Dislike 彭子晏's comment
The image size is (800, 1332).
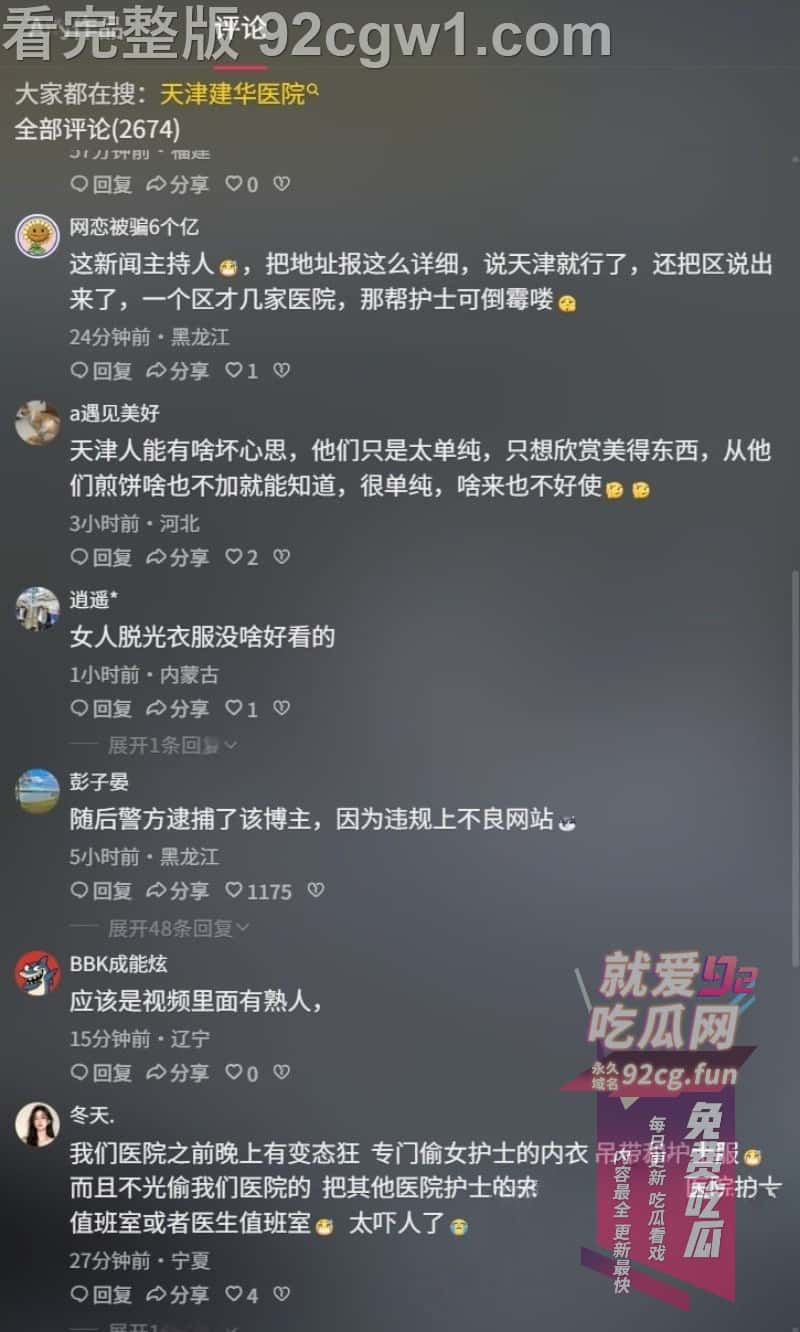(x=316, y=890)
